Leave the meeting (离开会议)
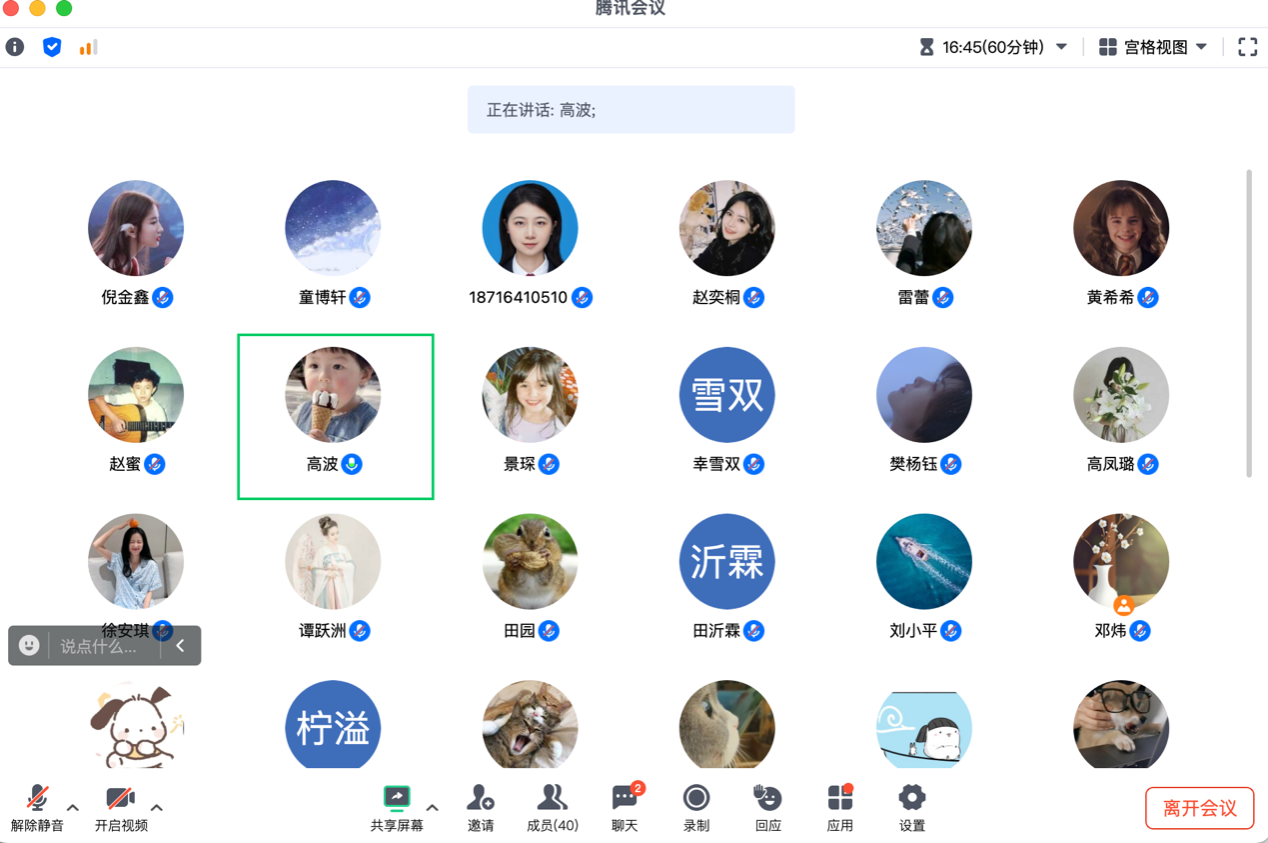The image size is (1268, 843). 1199,808
